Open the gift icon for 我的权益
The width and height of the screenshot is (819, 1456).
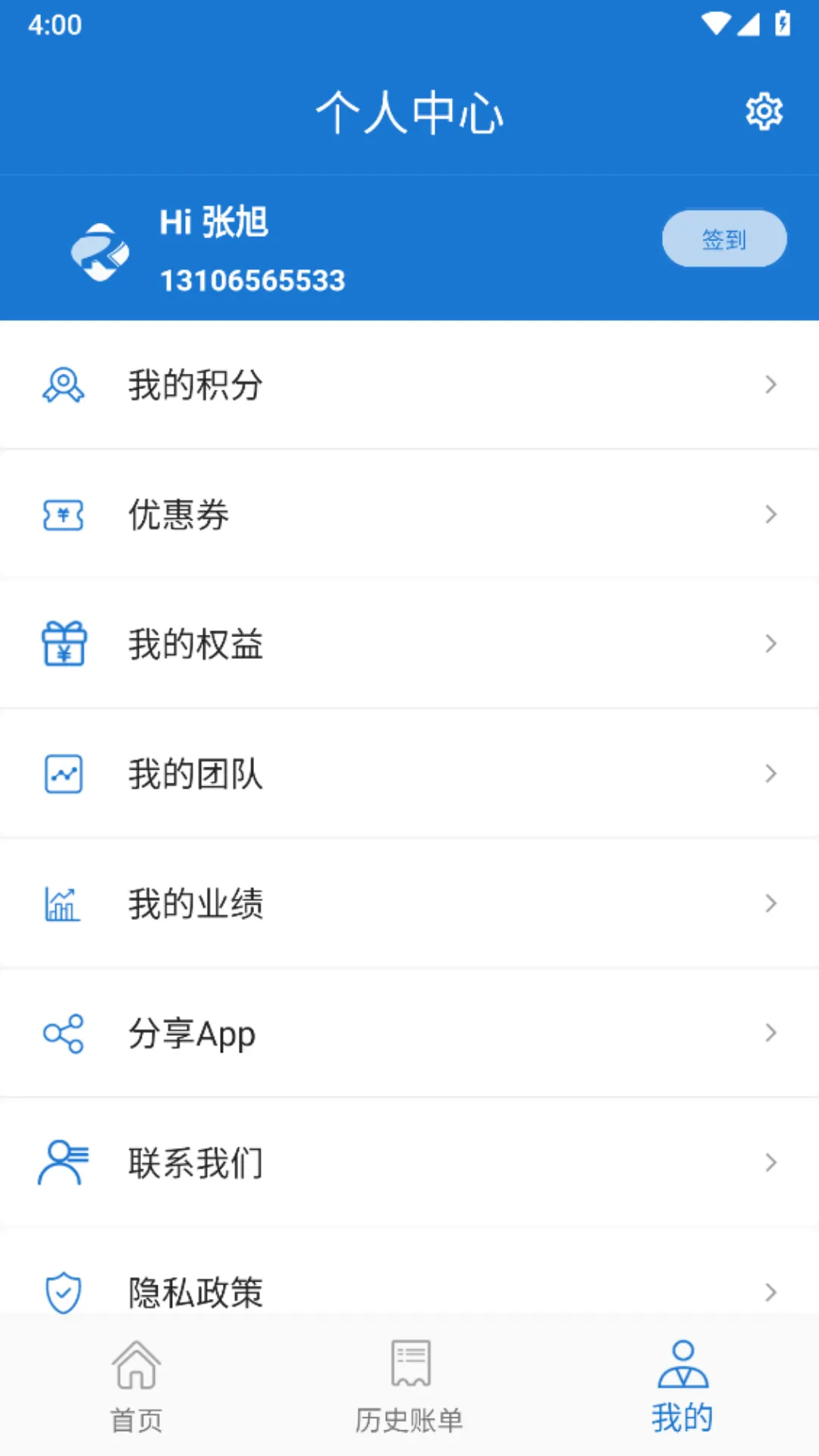tap(64, 644)
